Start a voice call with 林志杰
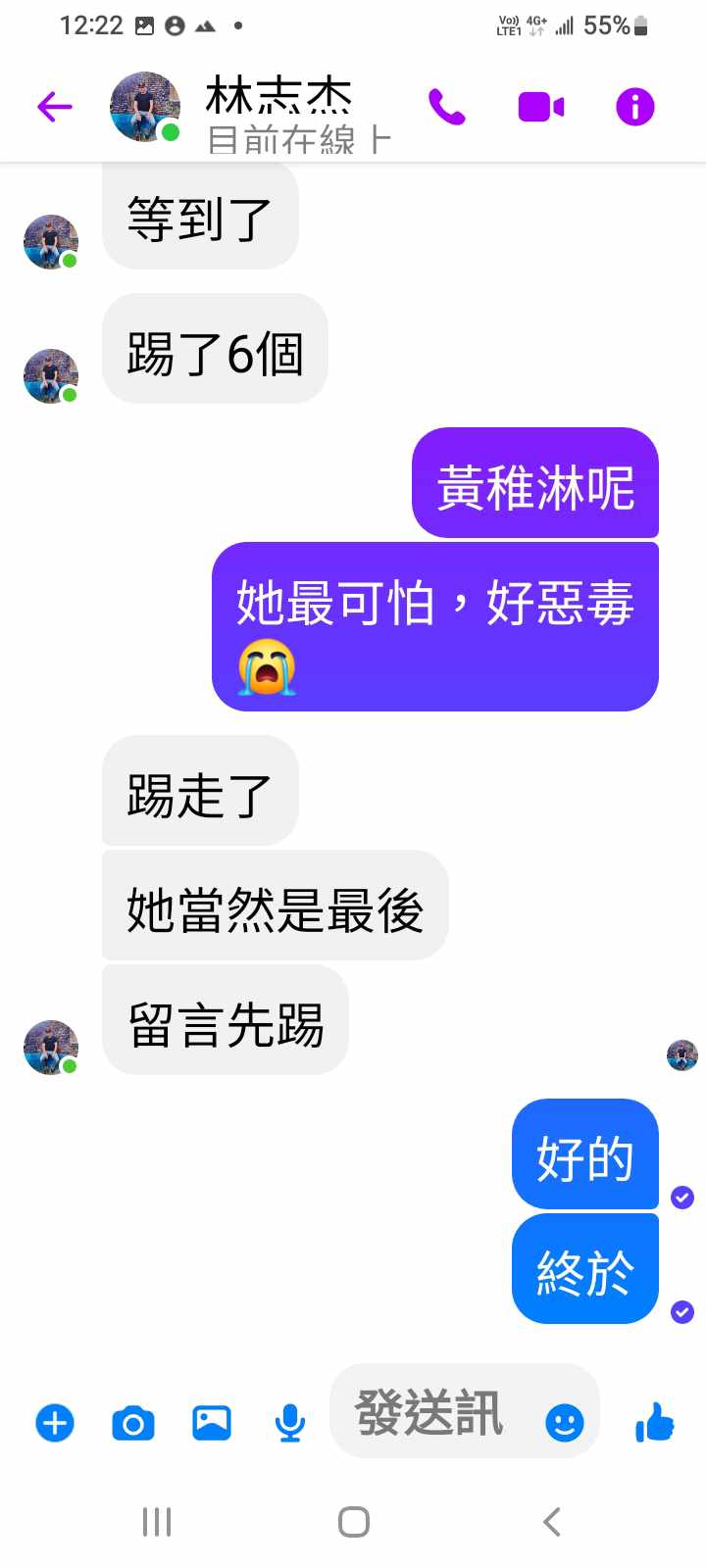Image resolution: width=706 pixels, height=1568 pixels. tap(447, 106)
